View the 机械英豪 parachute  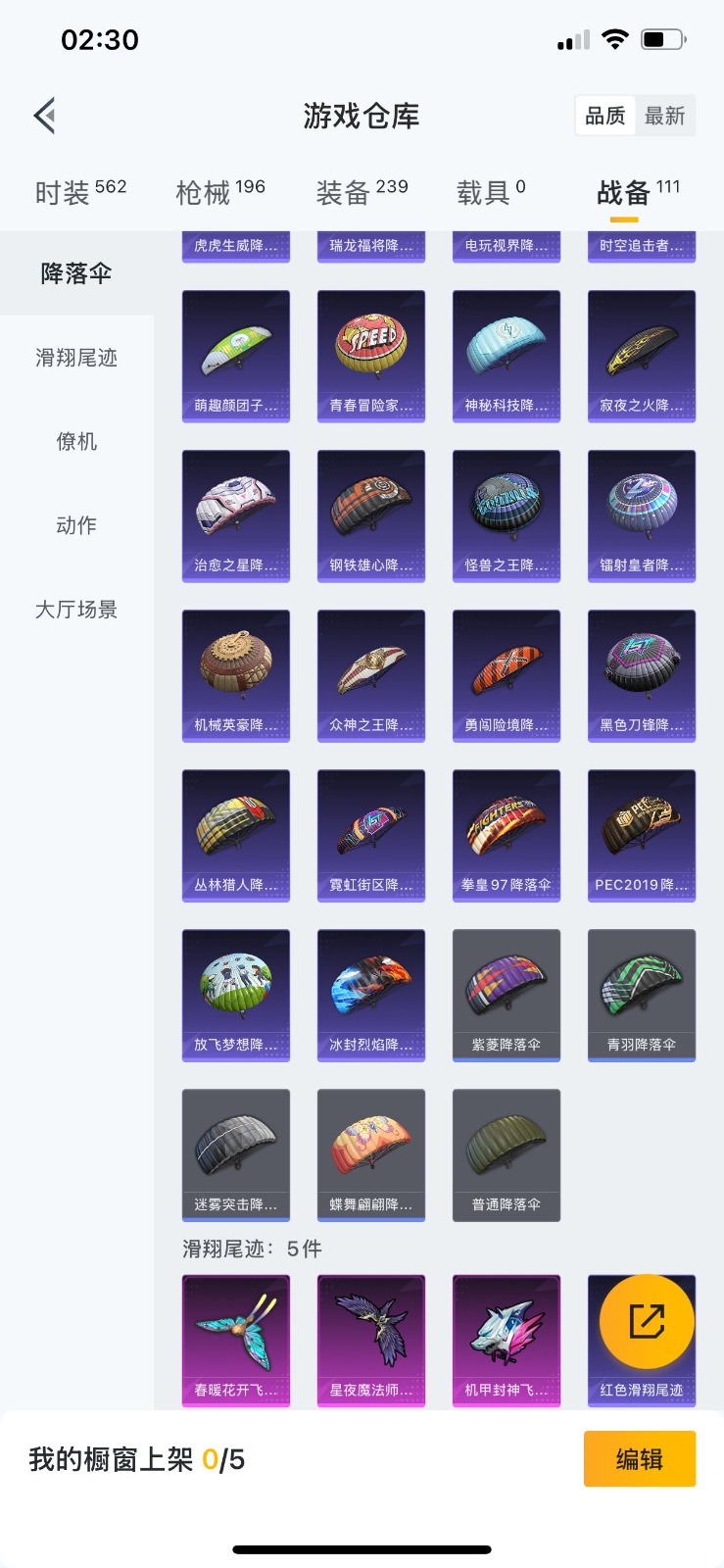click(236, 675)
